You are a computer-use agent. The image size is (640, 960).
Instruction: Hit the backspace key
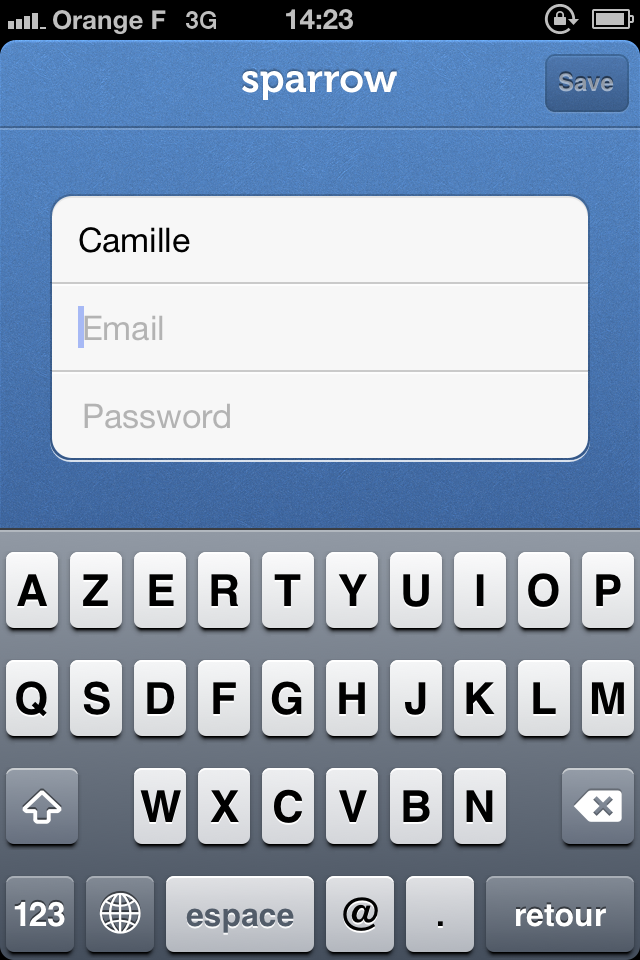click(598, 806)
